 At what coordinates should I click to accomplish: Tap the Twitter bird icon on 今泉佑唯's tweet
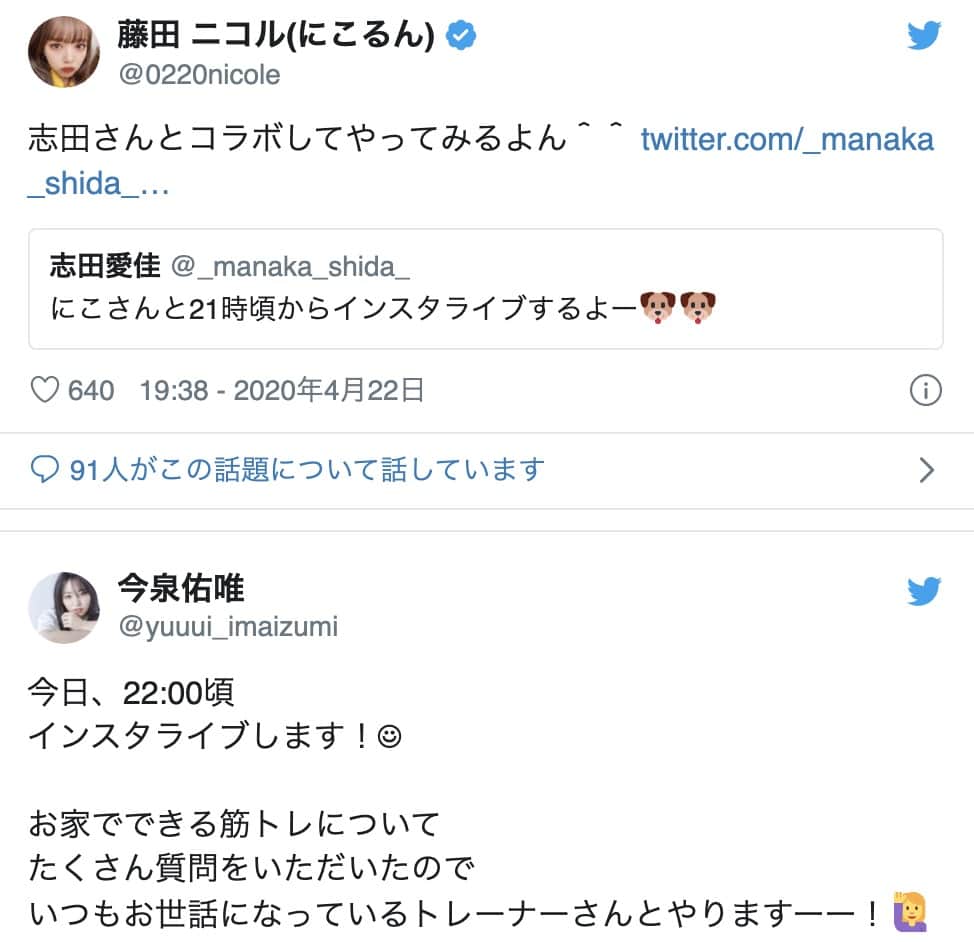pyautogui.click(x=924, y=592)
